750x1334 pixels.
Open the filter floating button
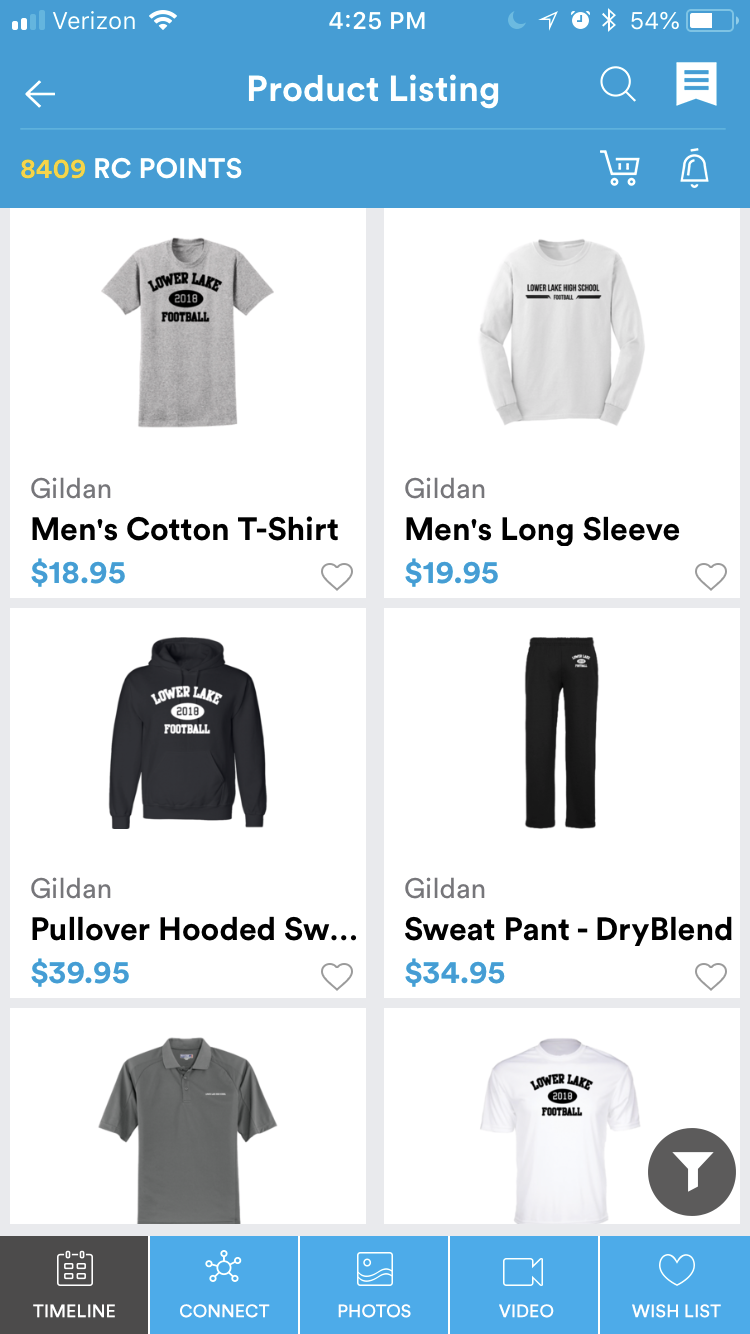tap(692, 1172)
